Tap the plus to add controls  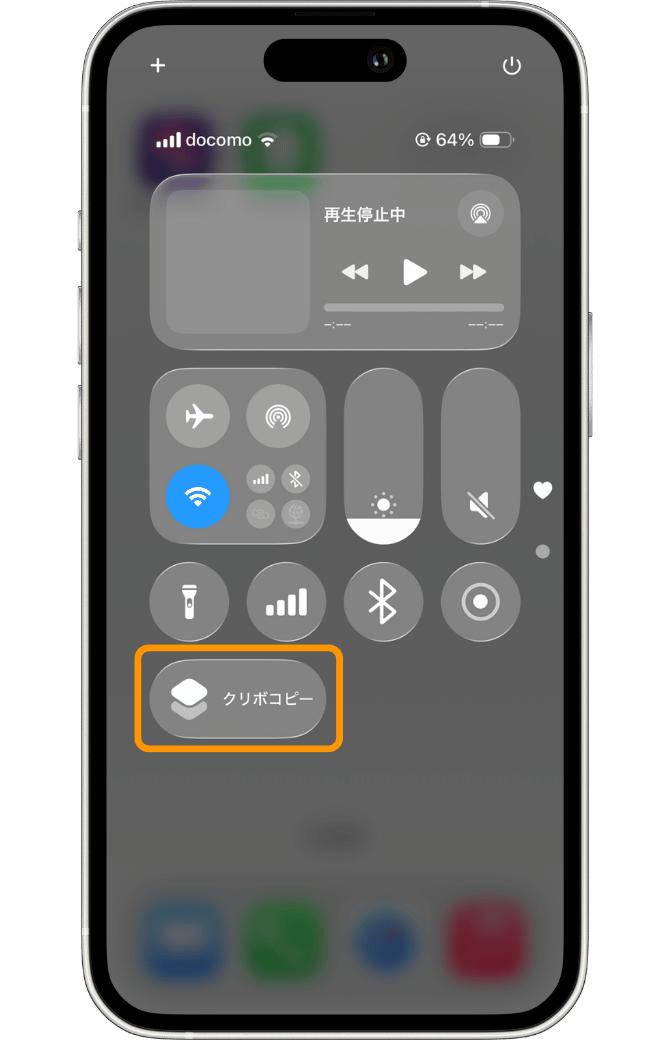(x=158, y=66)
